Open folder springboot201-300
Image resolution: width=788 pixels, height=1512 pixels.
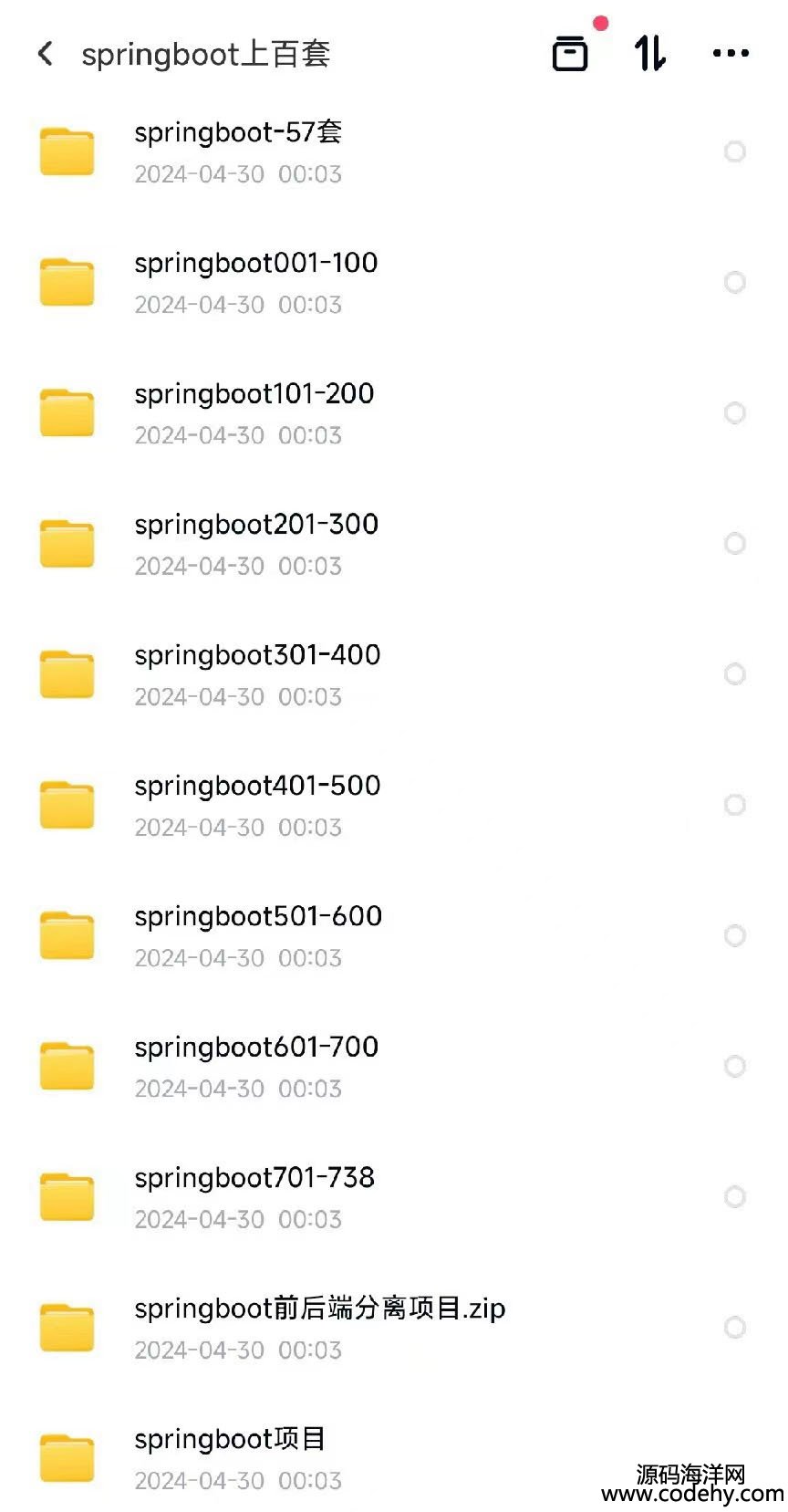(394, 543)
